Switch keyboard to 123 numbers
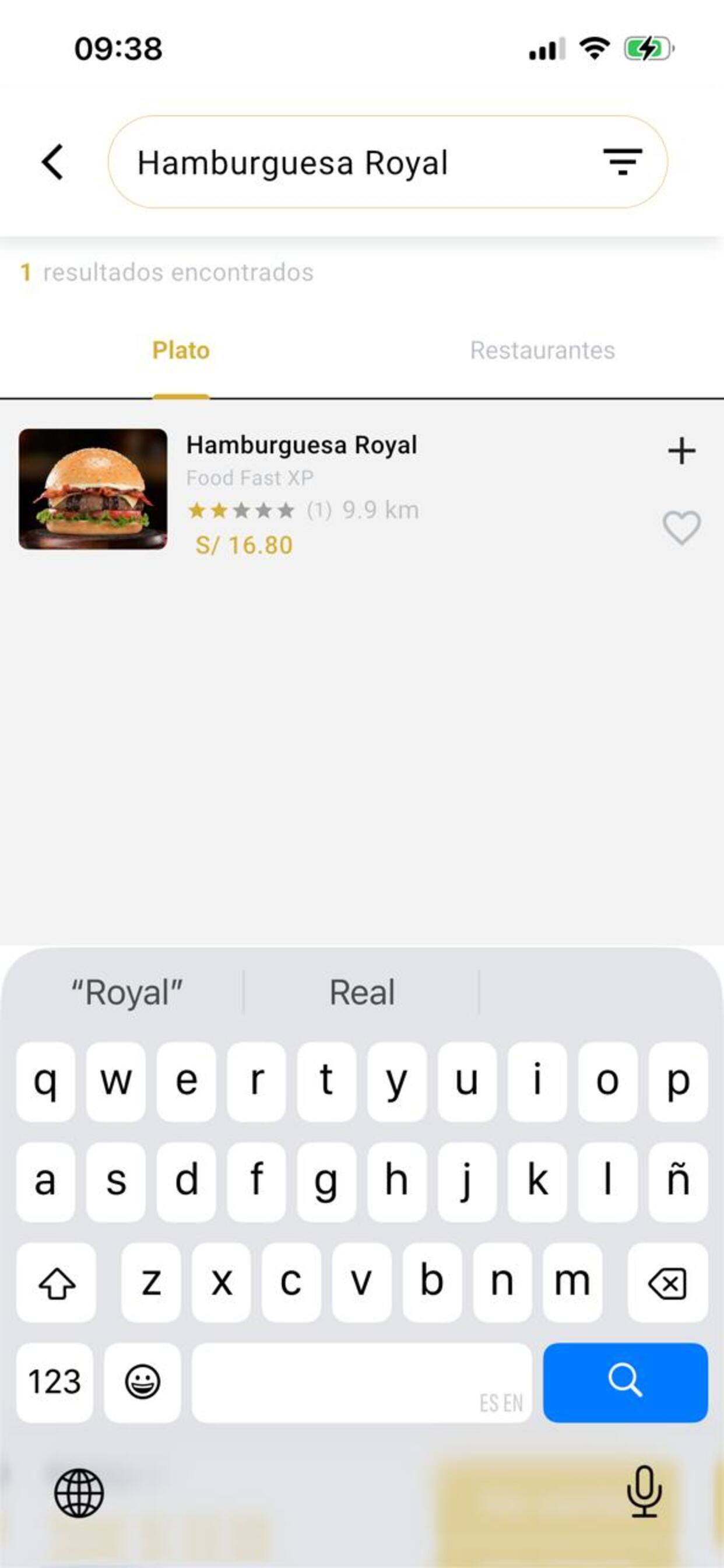 tap(55, 1382)
